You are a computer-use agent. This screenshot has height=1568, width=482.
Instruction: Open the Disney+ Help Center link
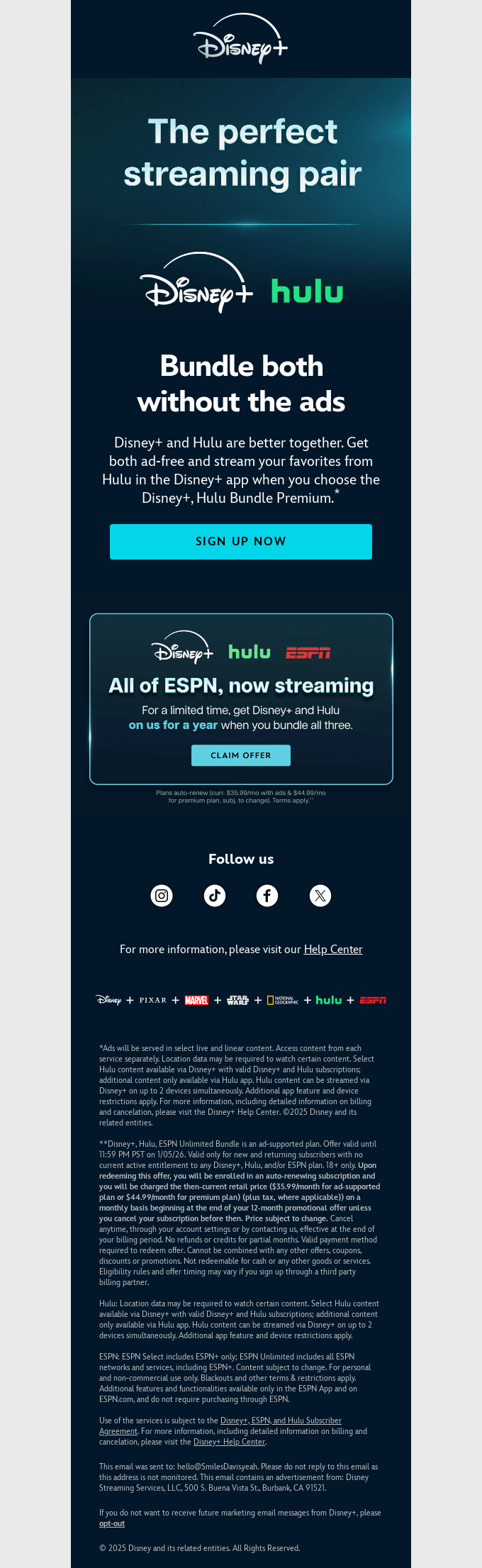tap(229, 1442)
